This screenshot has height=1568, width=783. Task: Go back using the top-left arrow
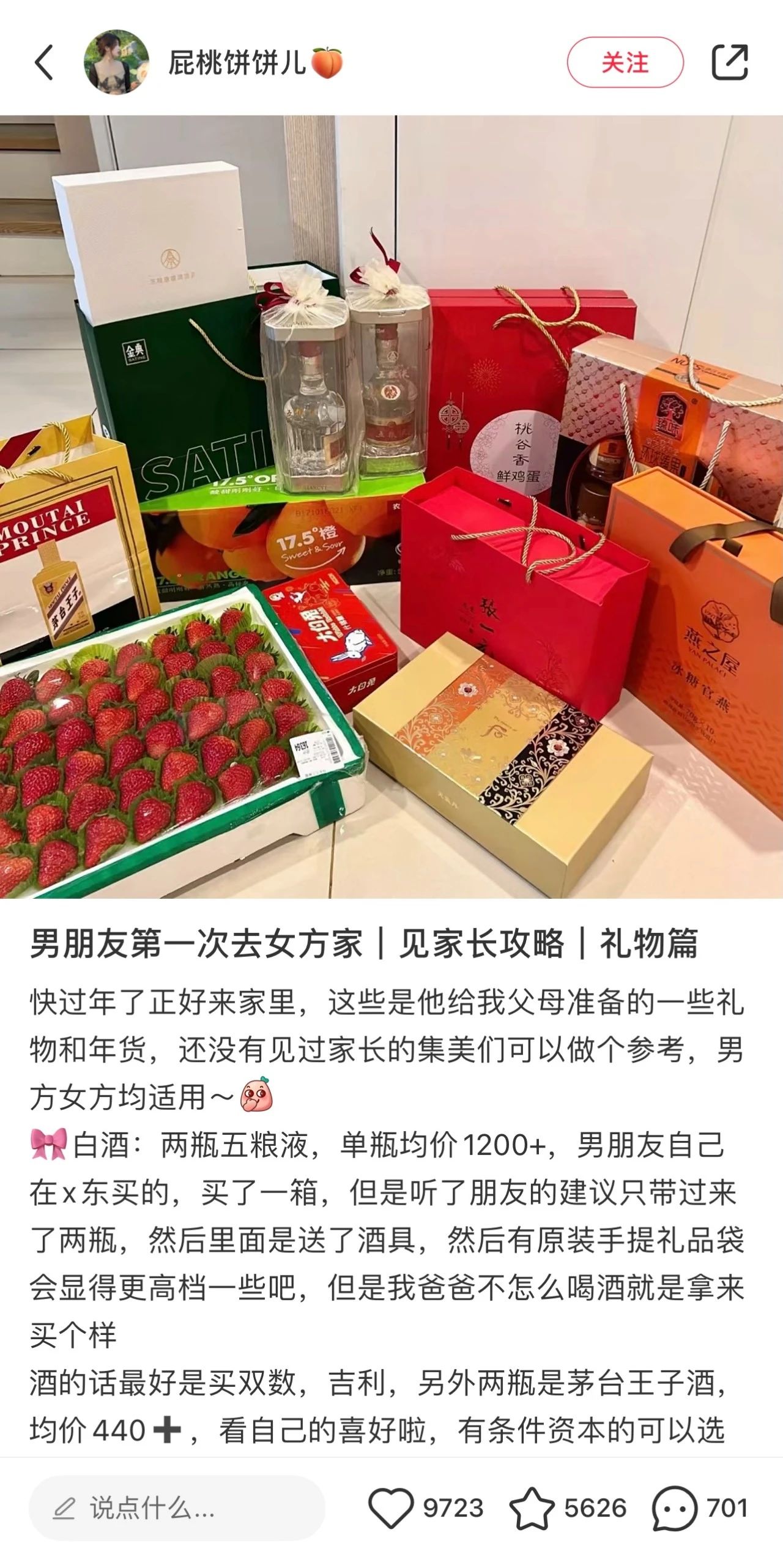(44, 62)
